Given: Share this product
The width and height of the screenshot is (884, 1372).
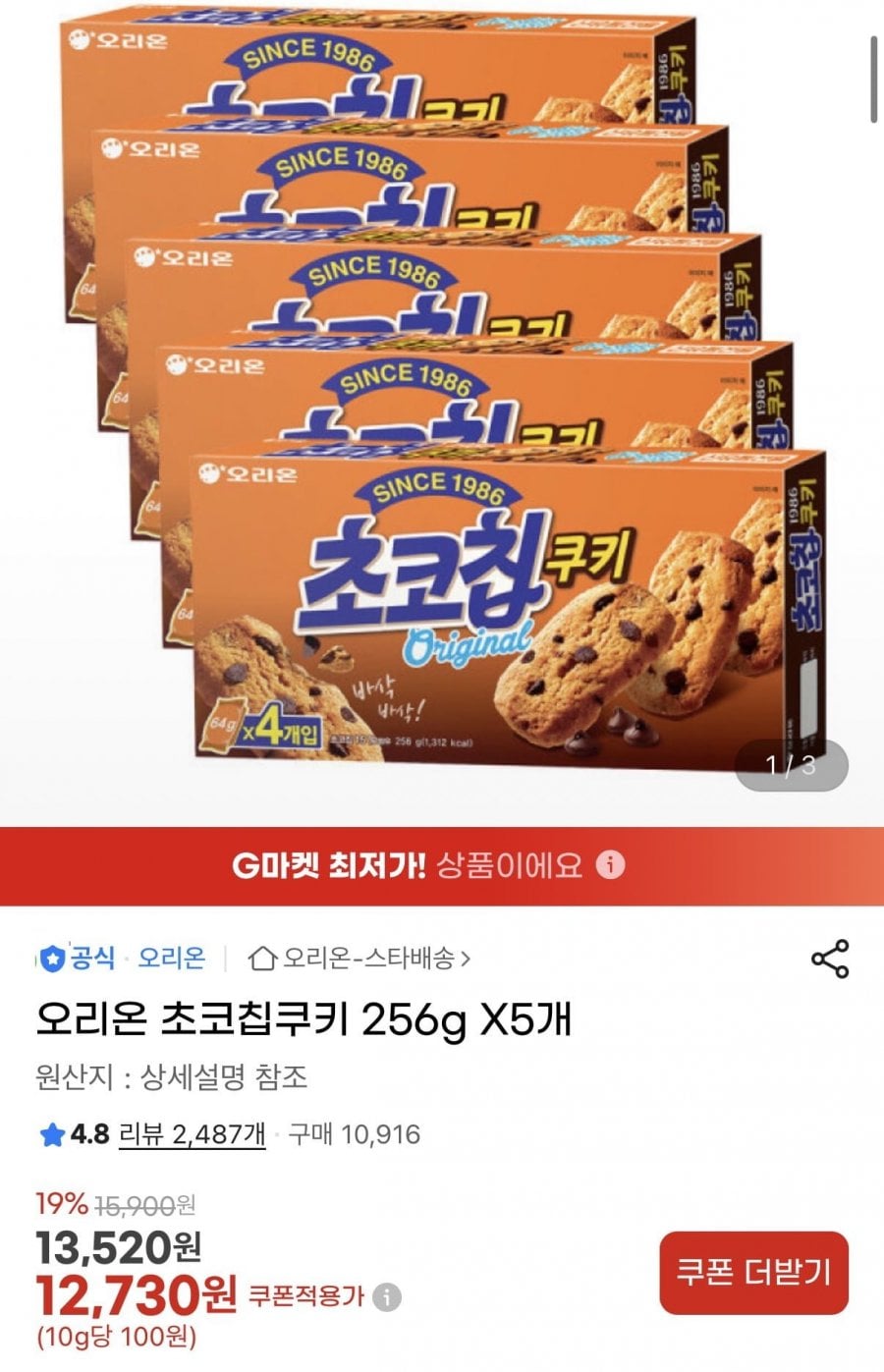Looking at the screenshot, I should (x=830, y=959).
